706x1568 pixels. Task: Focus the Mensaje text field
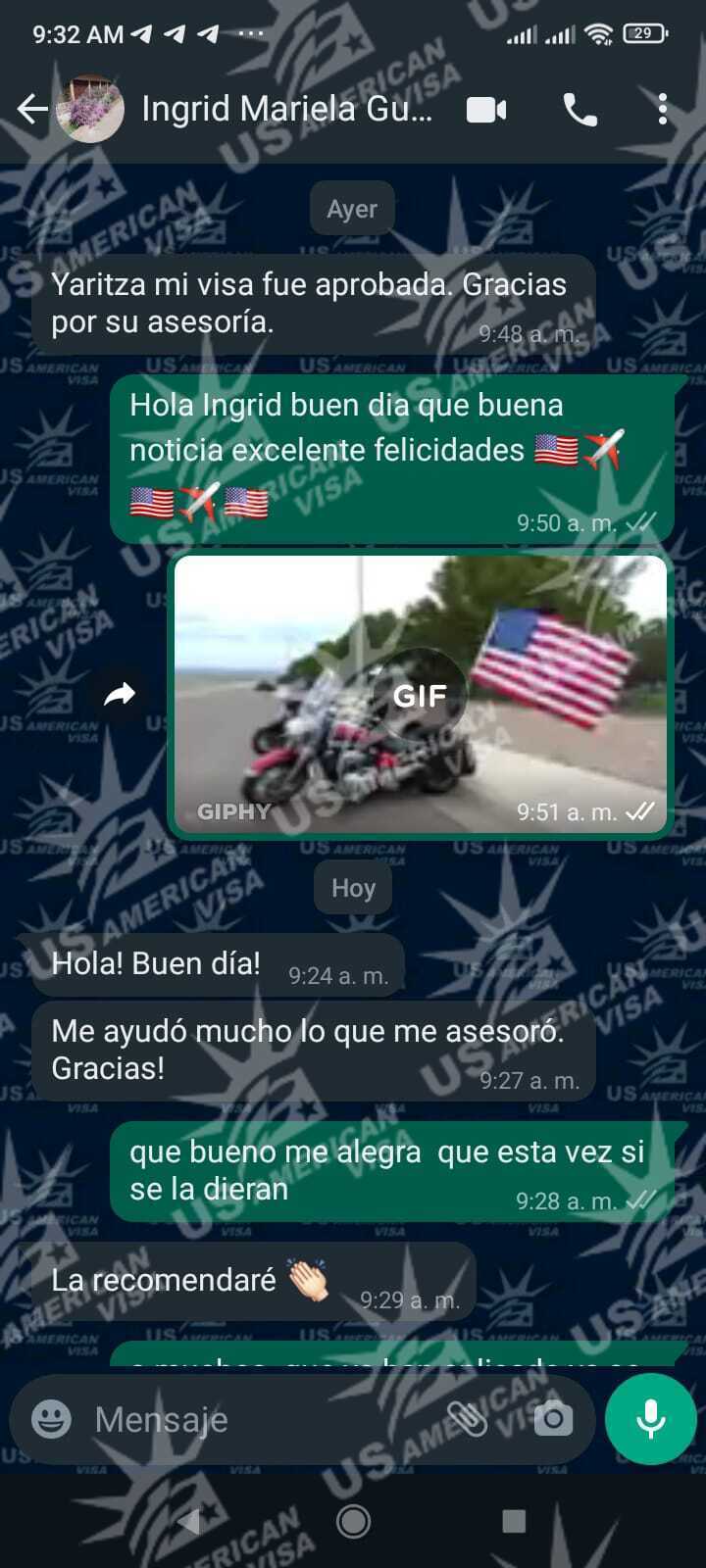[255, 1418]
